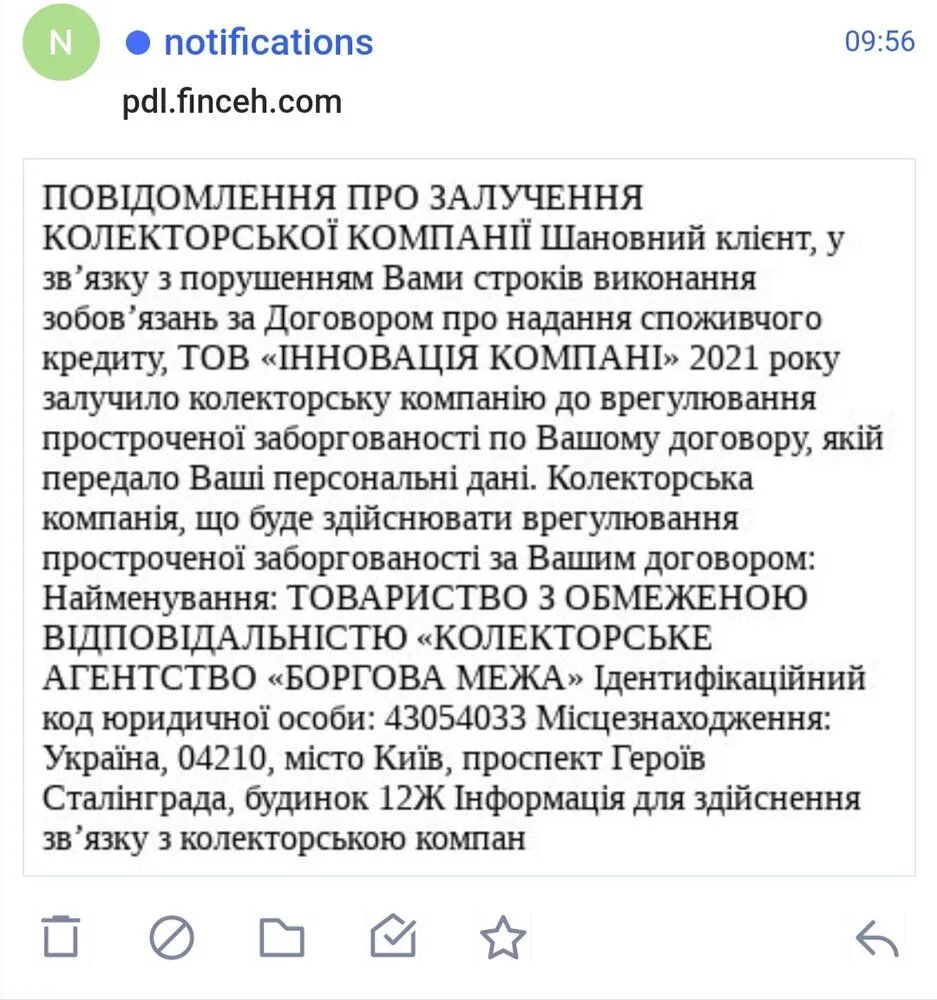Image resolution: width=937 pixels, height=1000 pixels.
Task: Open the collection company notice message
Action: [469, 517]
